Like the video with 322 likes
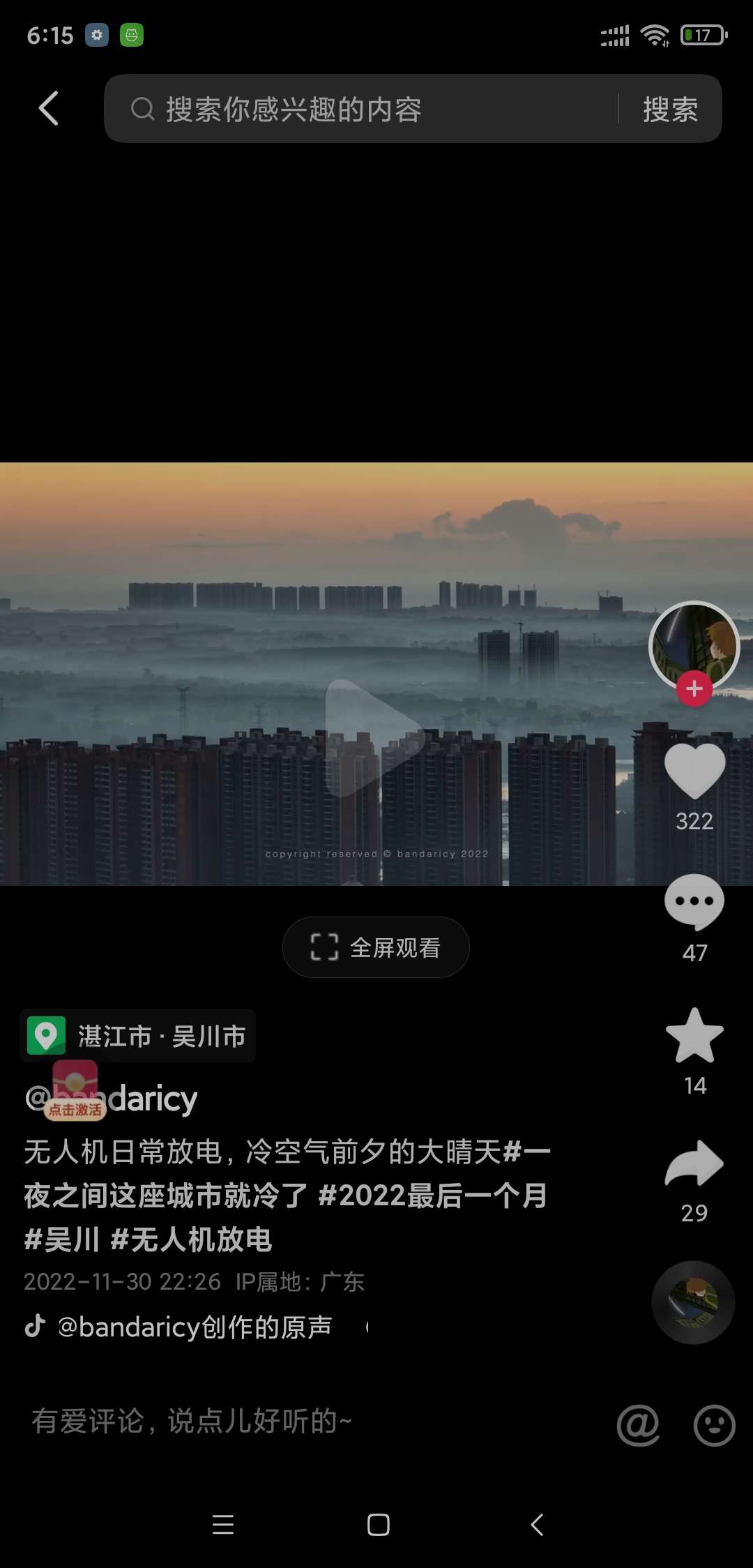753x1568 pixels. point(694,771)
